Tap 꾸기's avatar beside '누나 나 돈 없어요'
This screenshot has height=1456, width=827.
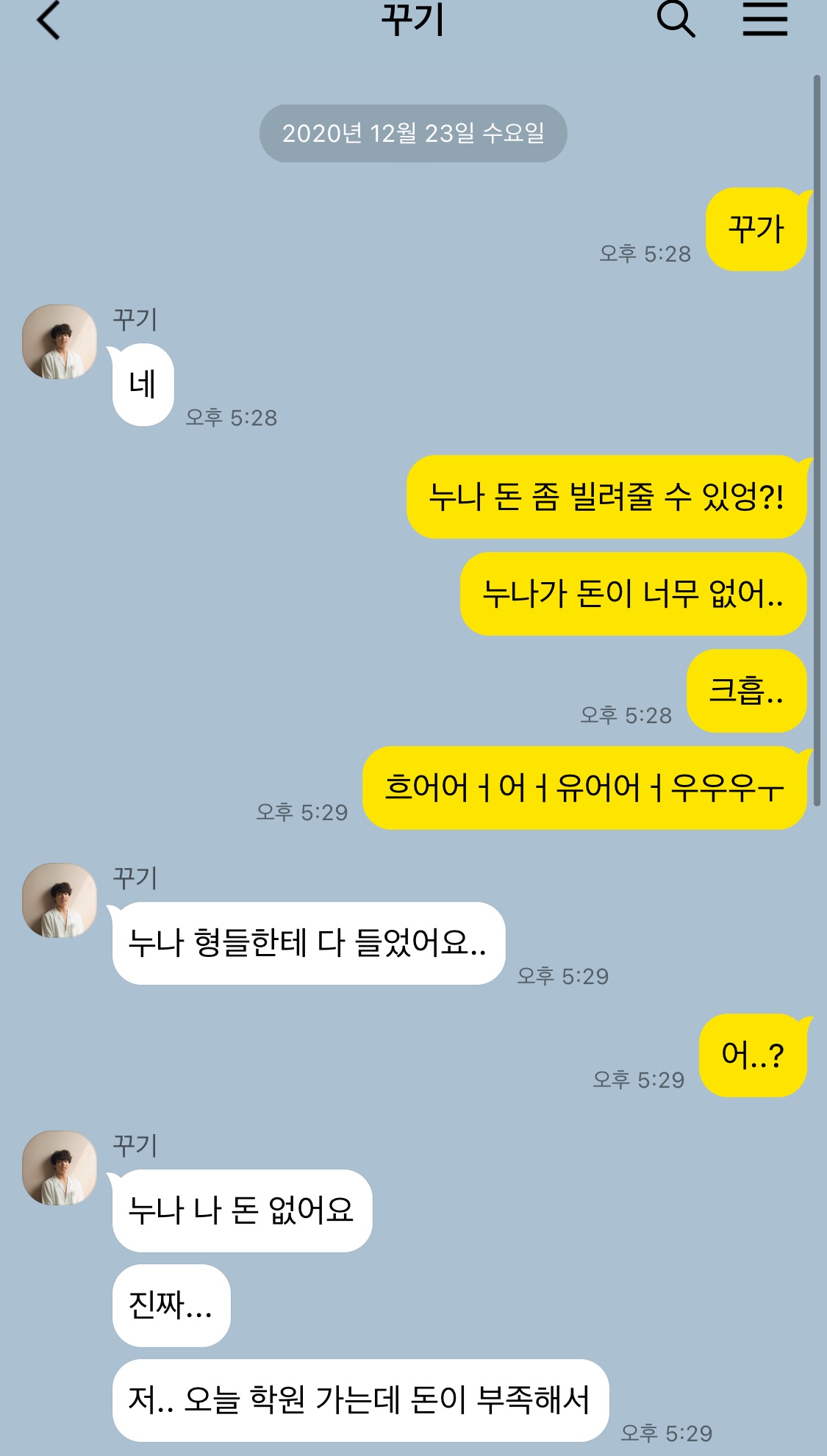(x=60, y=1168)
